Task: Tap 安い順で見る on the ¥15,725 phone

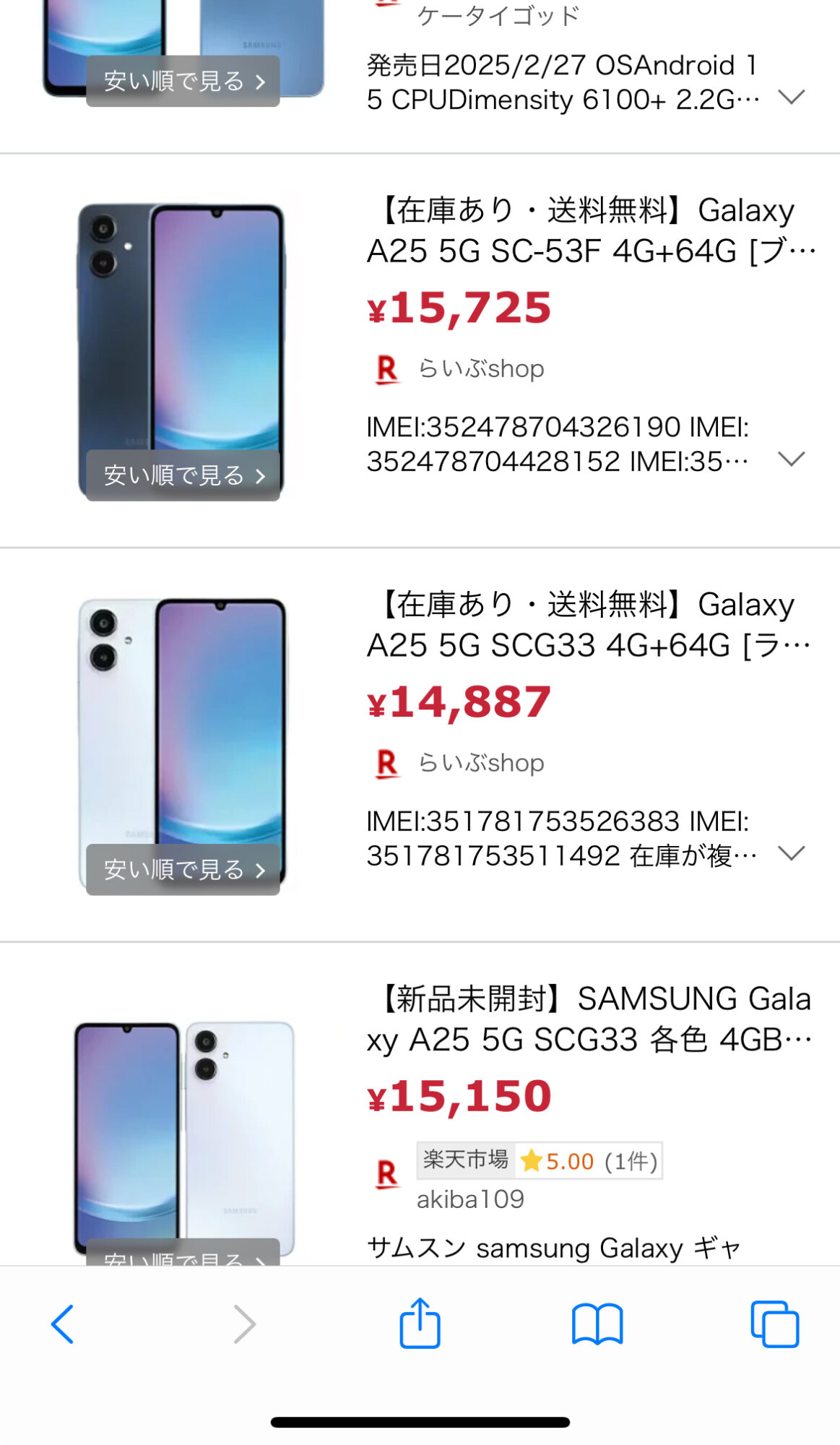Action: click(x=183, y=475)
